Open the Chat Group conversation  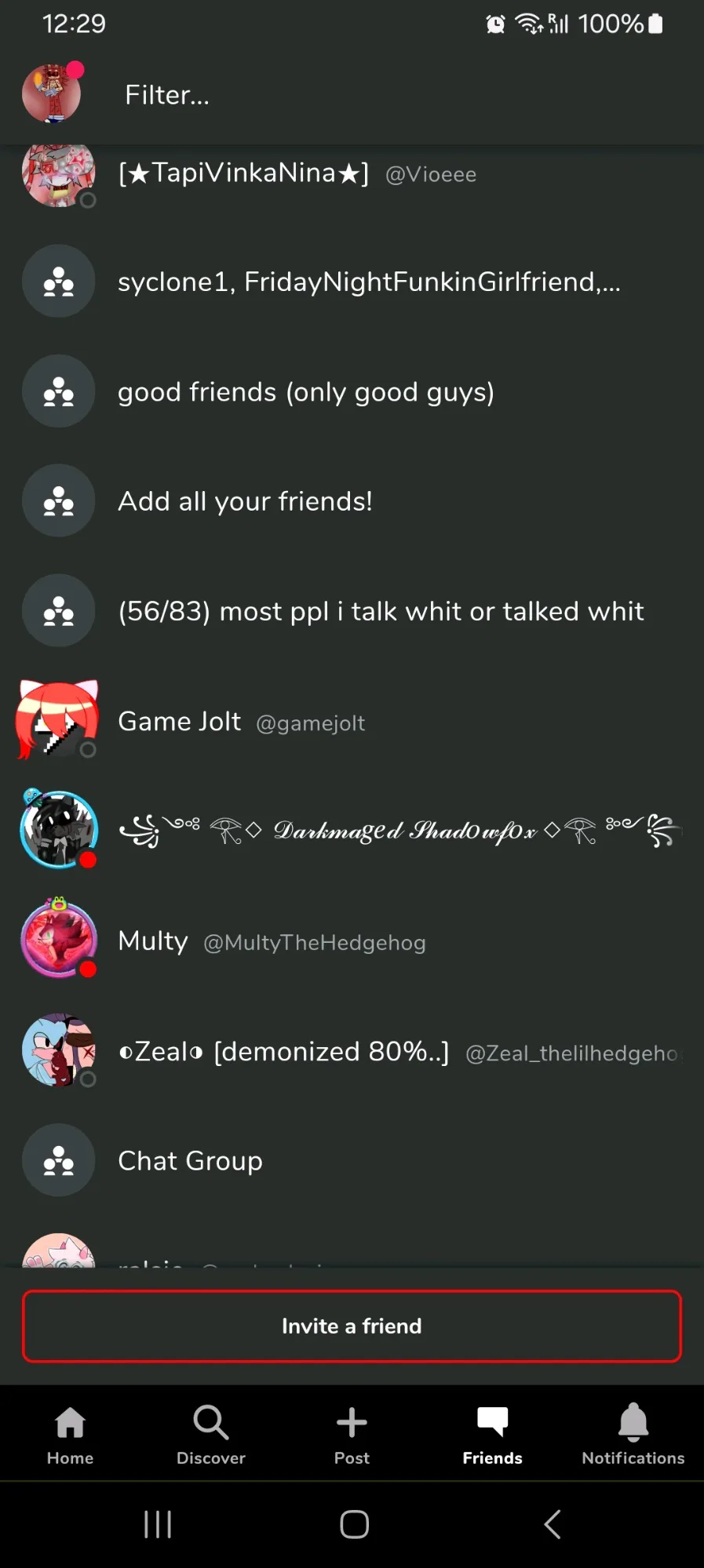click(x=352, y=1160)
